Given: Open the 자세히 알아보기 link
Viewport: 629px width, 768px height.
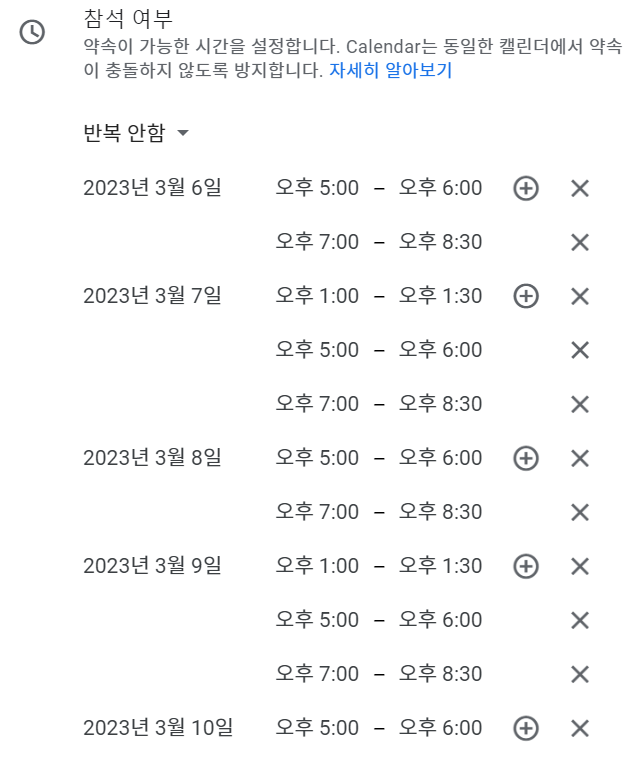Looking at the screenshot, I should pos(390,71).
